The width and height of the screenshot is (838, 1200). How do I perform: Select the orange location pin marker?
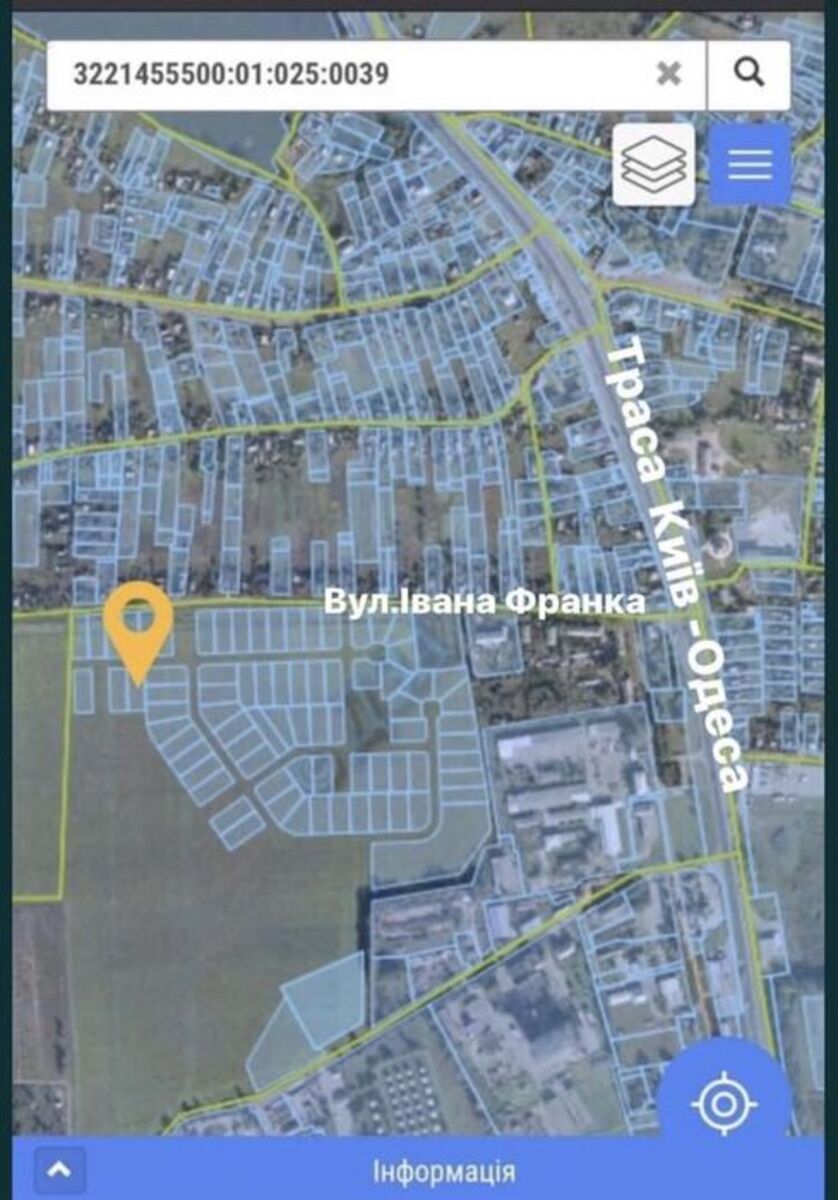click(x=139, y=626)
